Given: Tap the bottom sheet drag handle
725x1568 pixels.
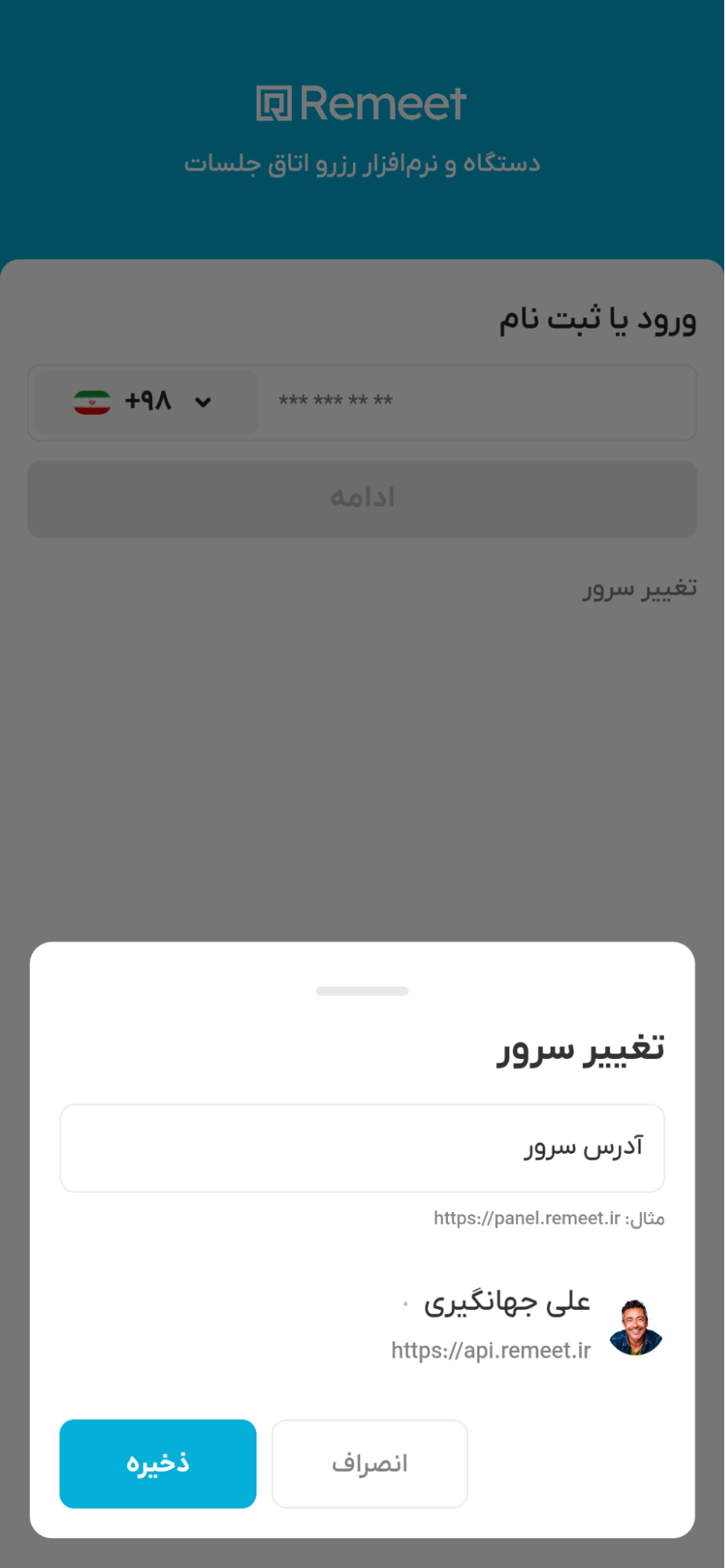Looking at the screenshot, I should [362, 991].
